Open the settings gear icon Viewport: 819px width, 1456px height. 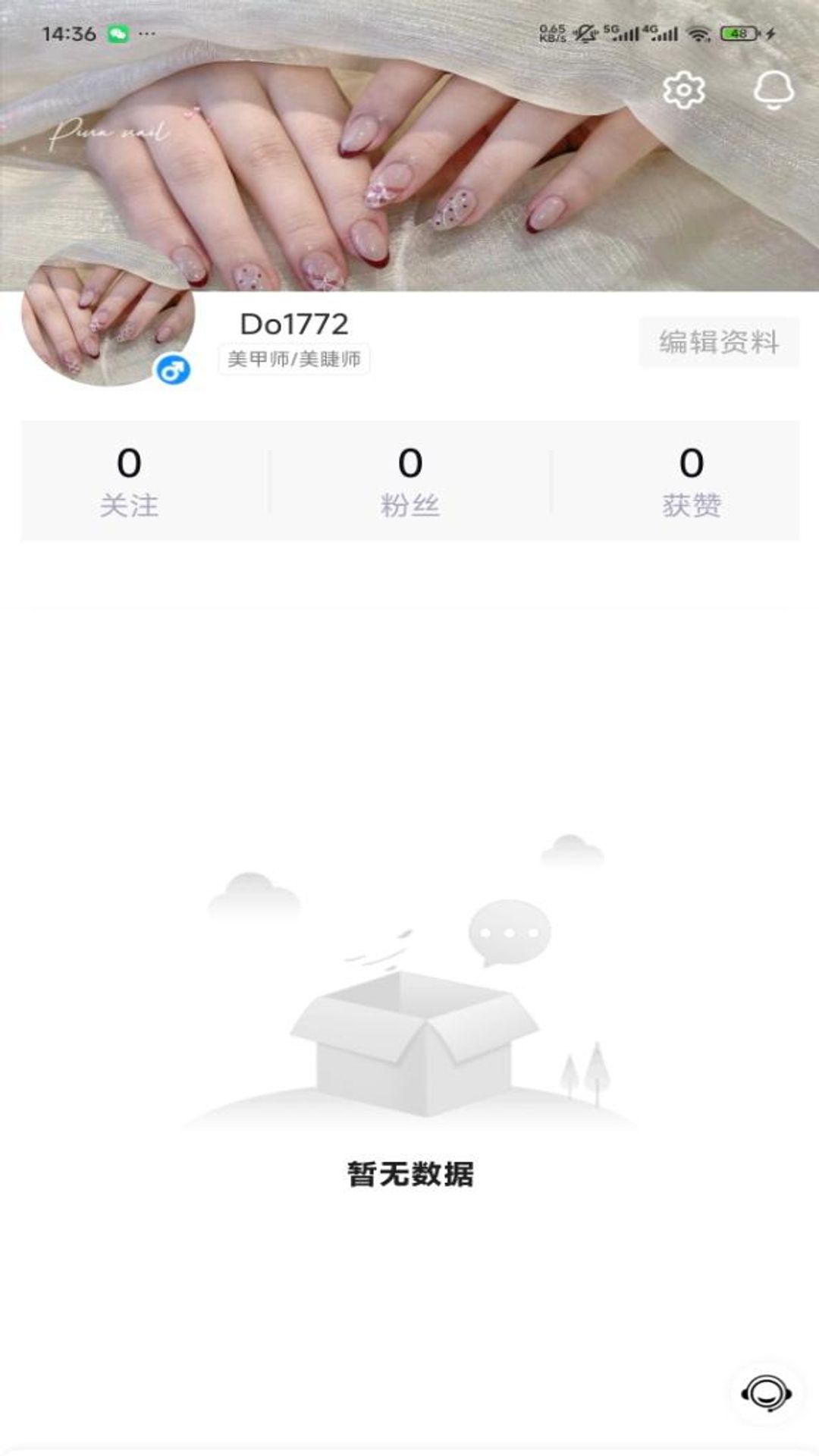click(683, 90)
